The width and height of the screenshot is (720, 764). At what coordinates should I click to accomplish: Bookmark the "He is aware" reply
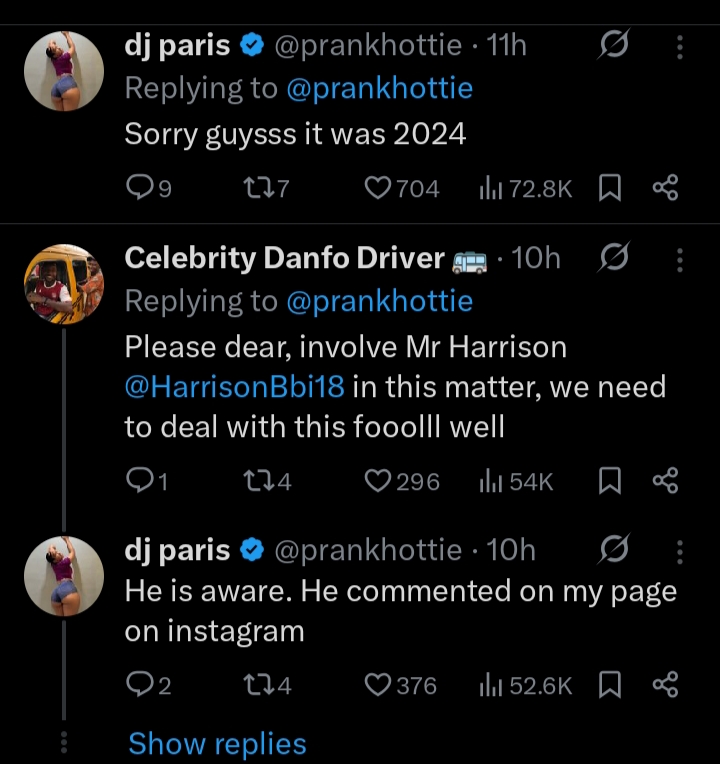tap(608, 685)
